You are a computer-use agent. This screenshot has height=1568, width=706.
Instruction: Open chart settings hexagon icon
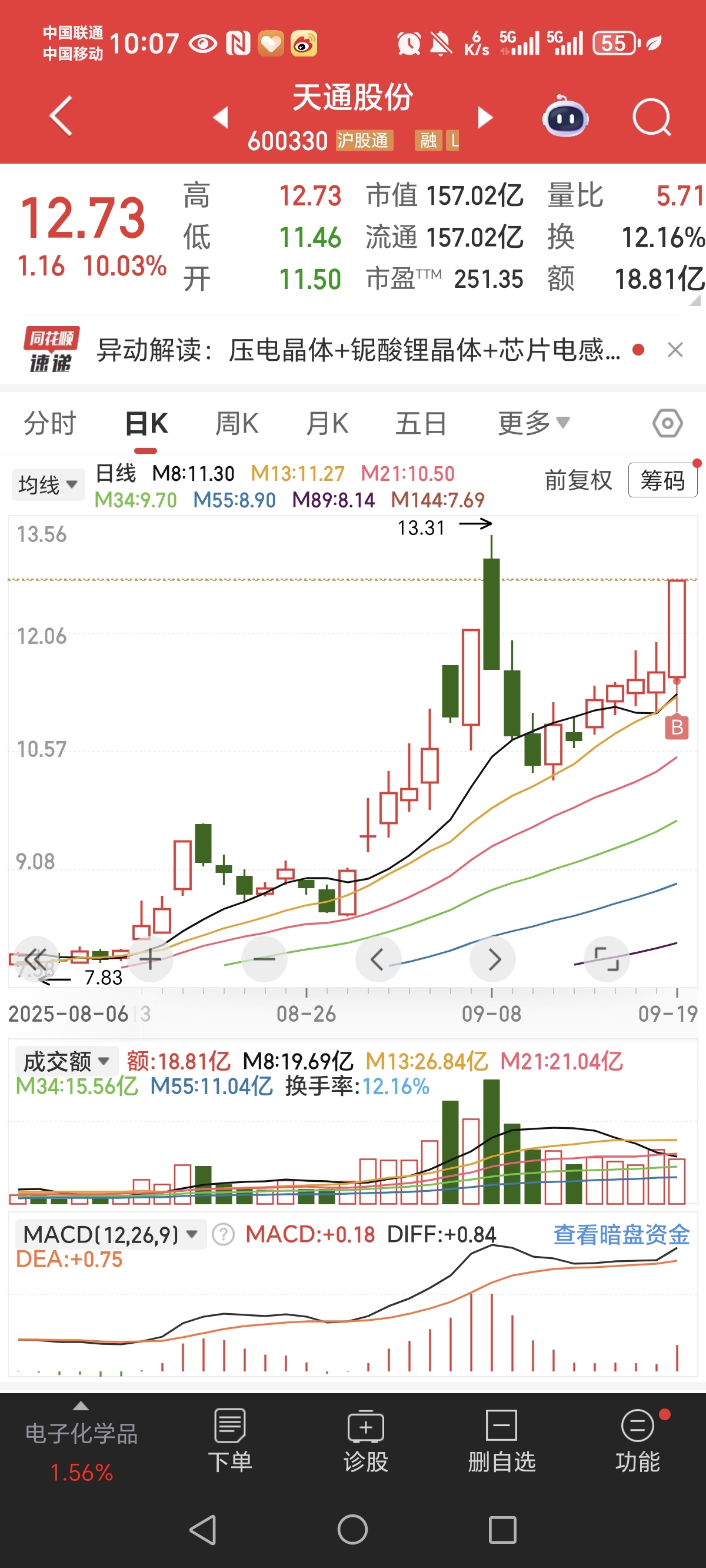click(668, 423)
